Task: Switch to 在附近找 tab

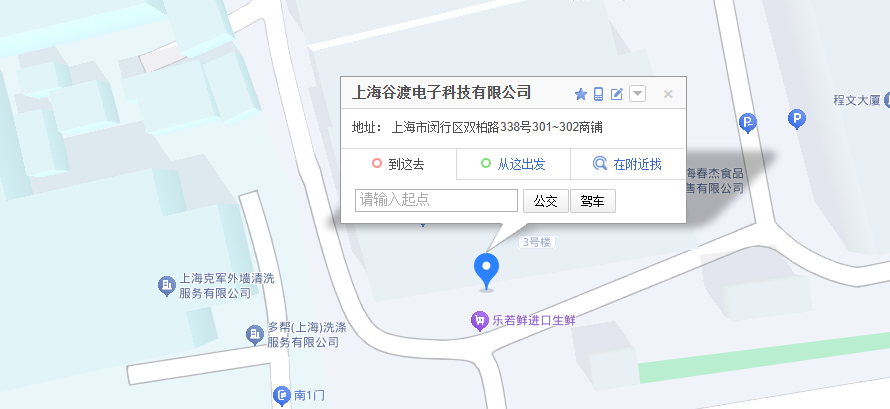Action: 627,164
